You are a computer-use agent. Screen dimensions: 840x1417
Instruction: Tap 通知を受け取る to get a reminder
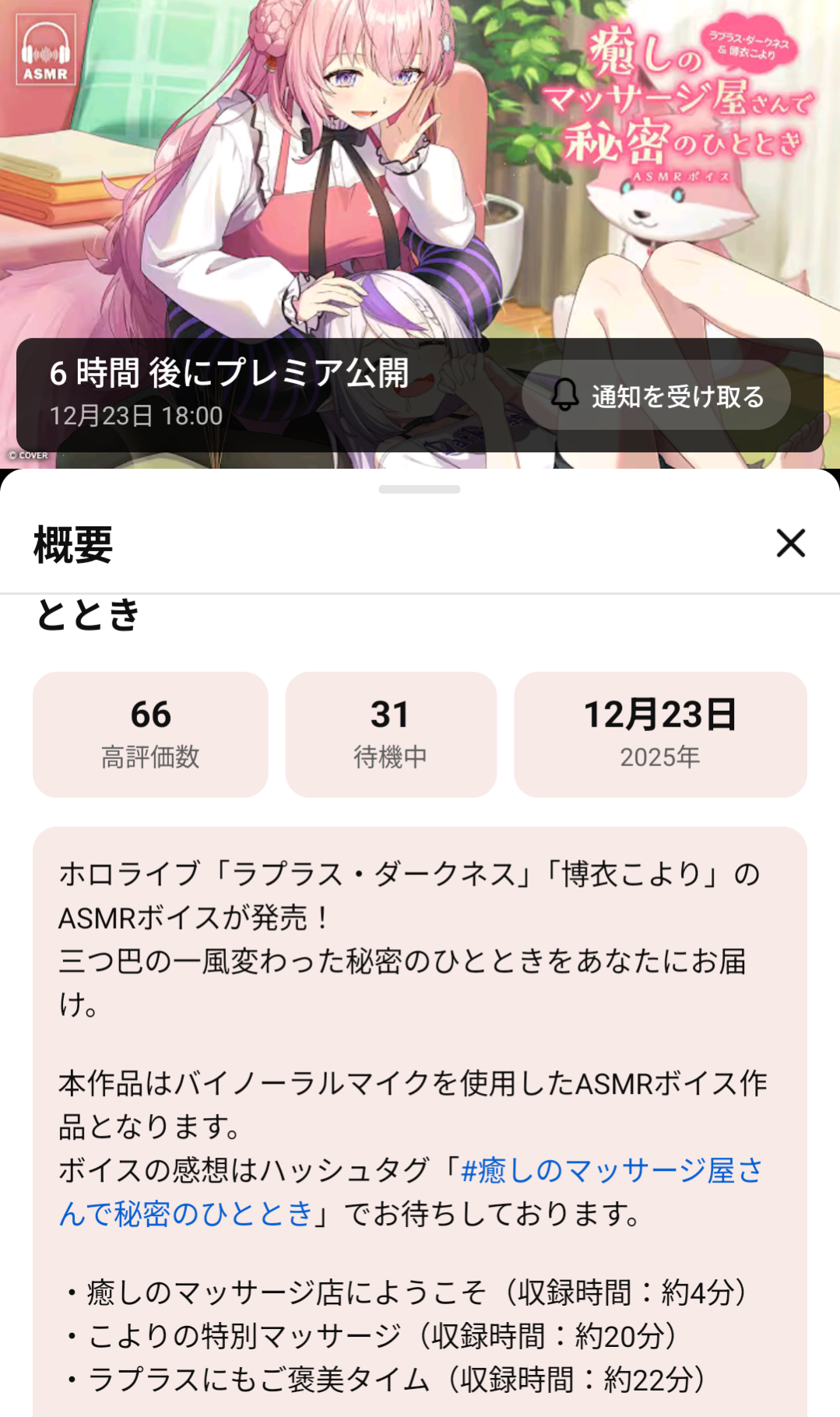tap(656, 396)
